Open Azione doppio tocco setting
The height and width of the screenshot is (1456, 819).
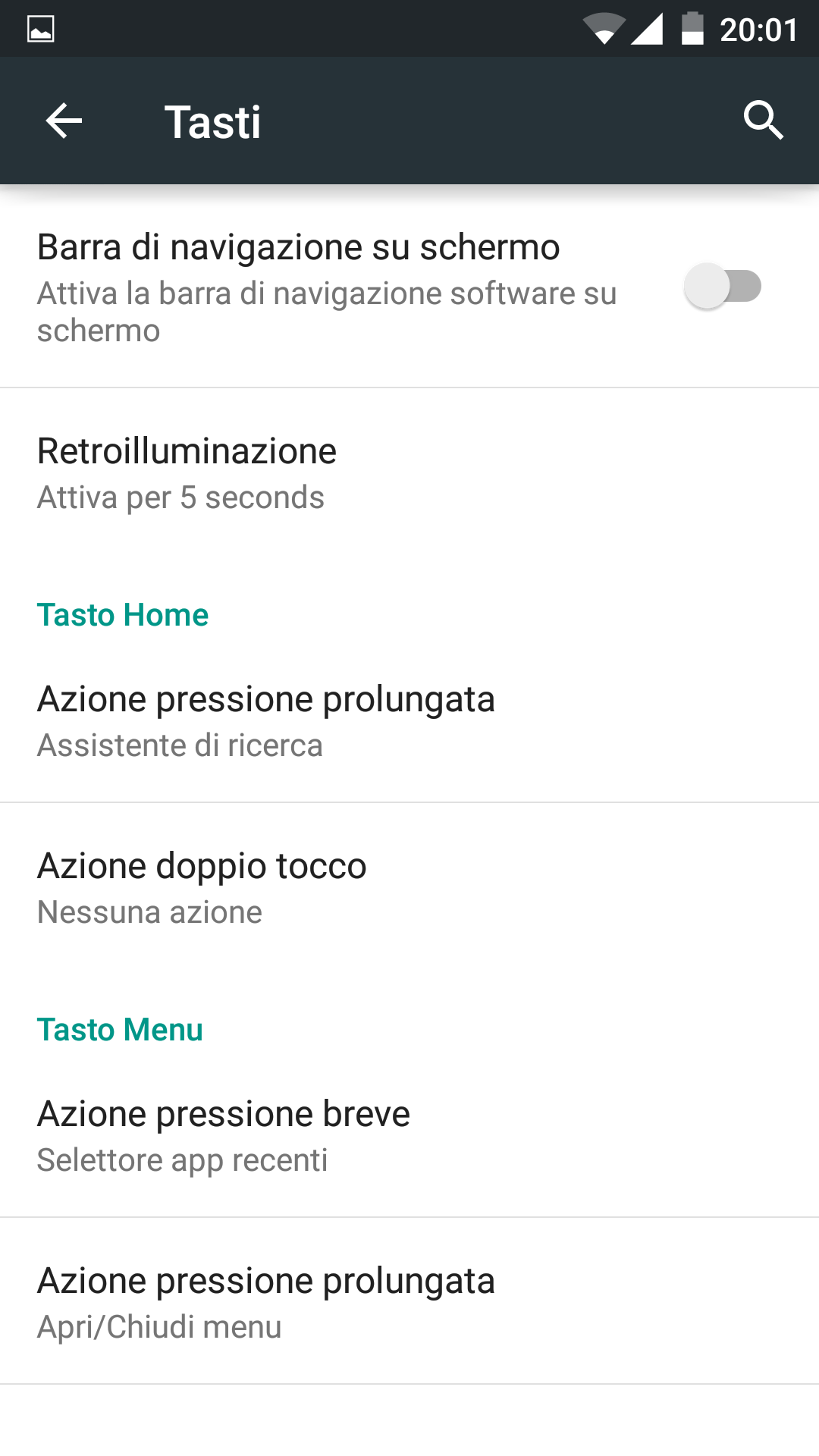click(x=409, y=886)
